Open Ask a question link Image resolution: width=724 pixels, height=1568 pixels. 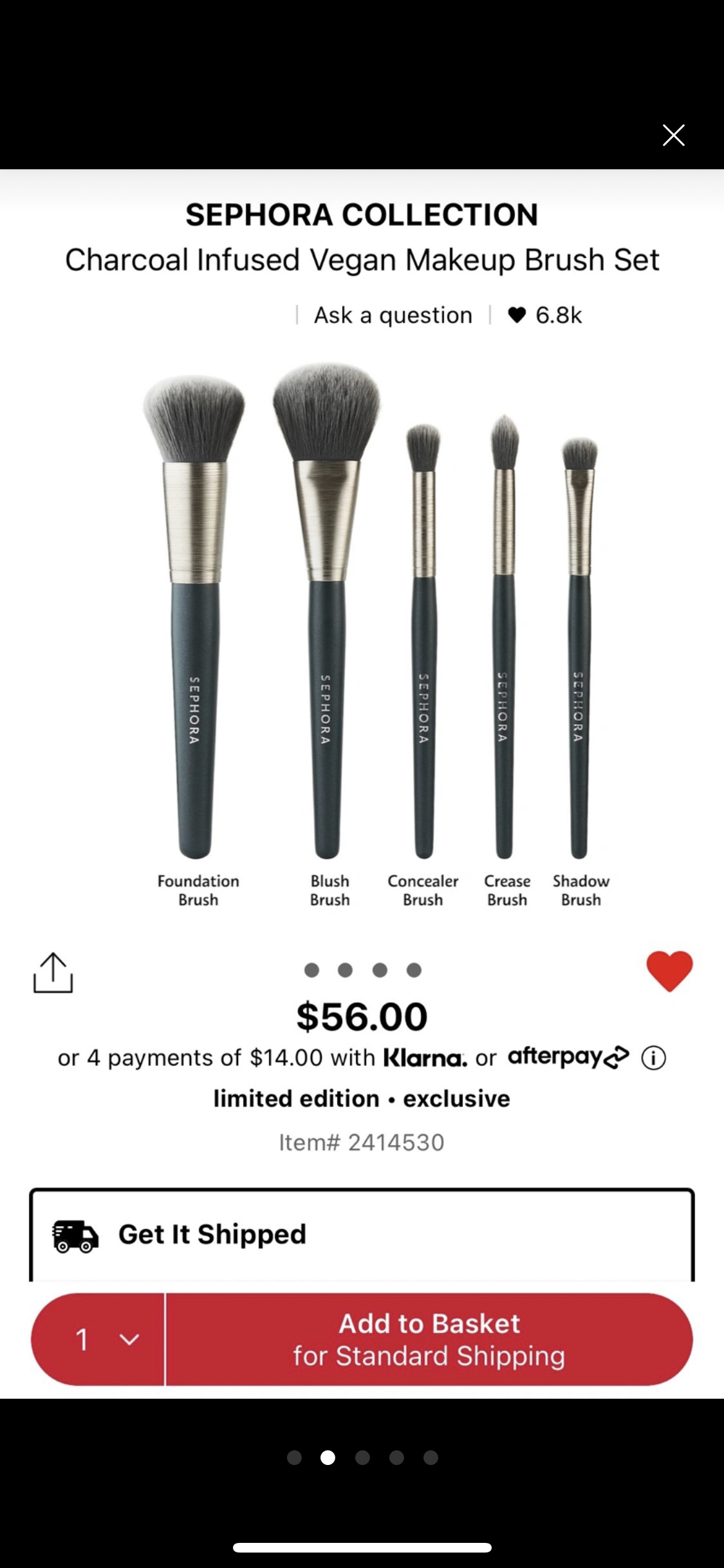pos(393,315)
